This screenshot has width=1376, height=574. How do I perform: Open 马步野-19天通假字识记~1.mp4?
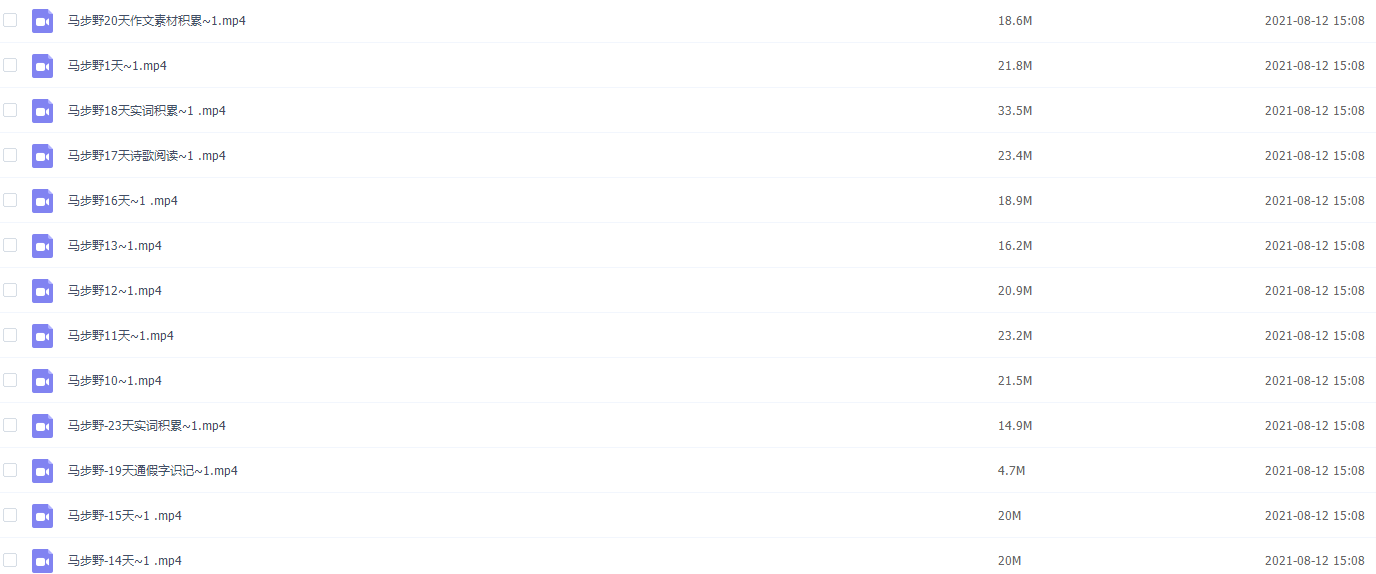(152, 471)
